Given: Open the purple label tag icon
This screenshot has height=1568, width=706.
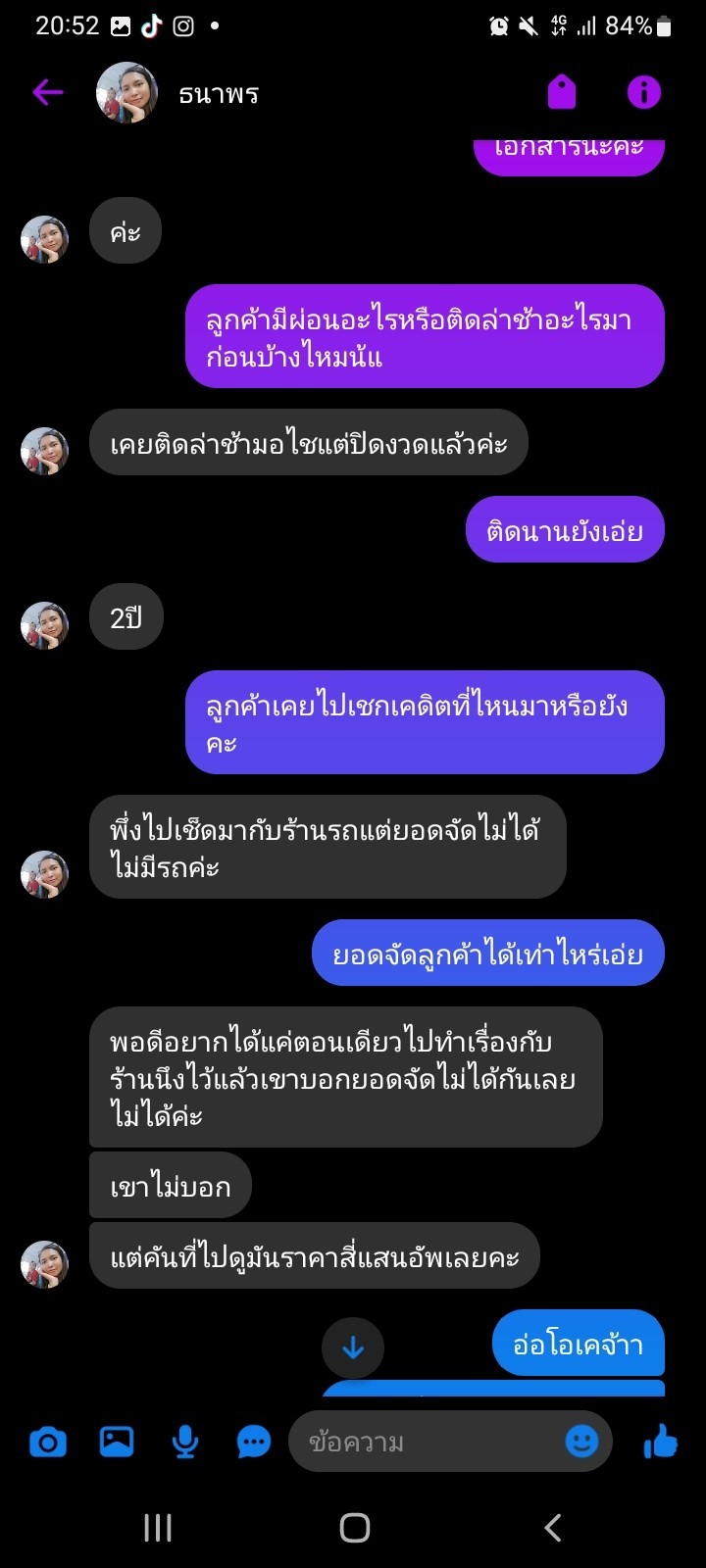Looking at the screenshot, I should click(x=561, y=93).
